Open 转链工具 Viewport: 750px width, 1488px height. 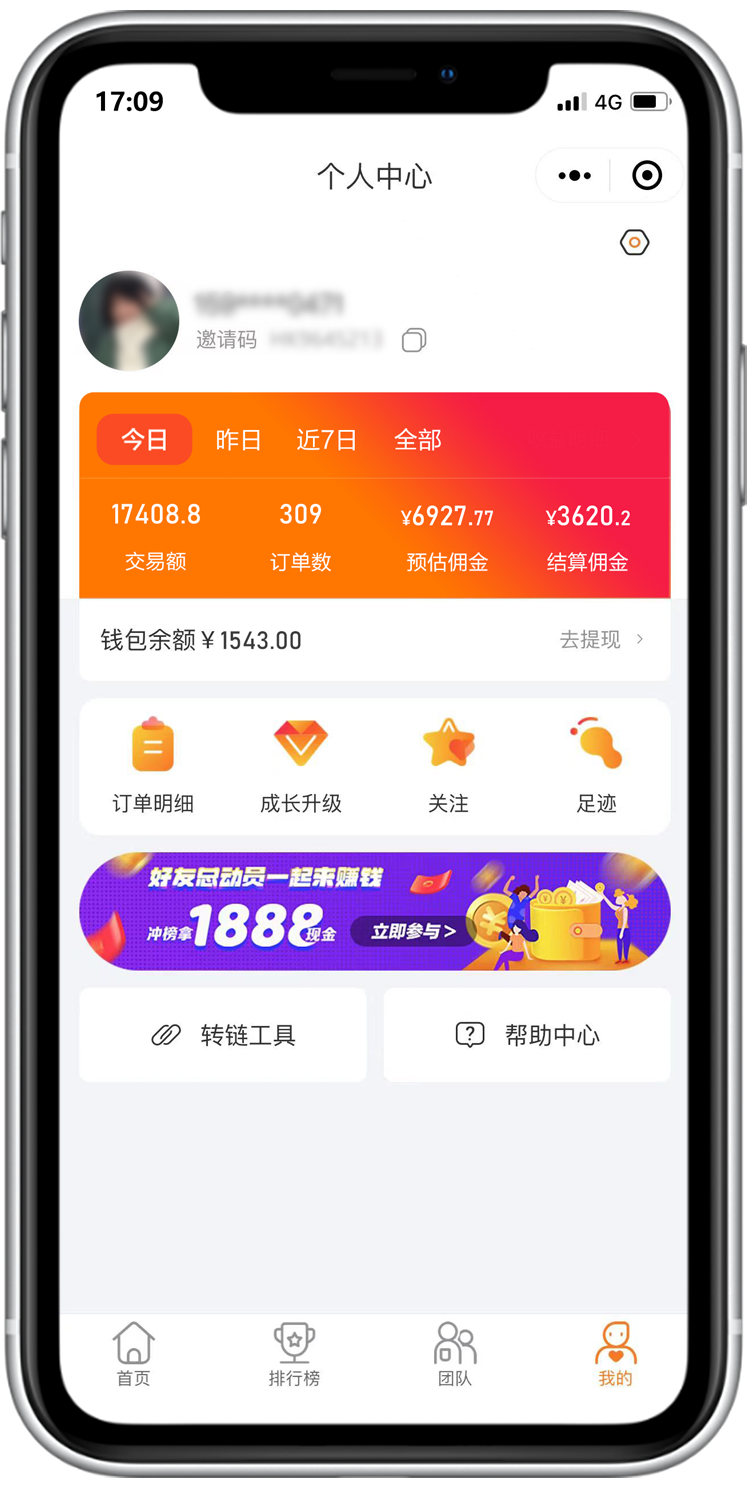[x=223, y=1035]
